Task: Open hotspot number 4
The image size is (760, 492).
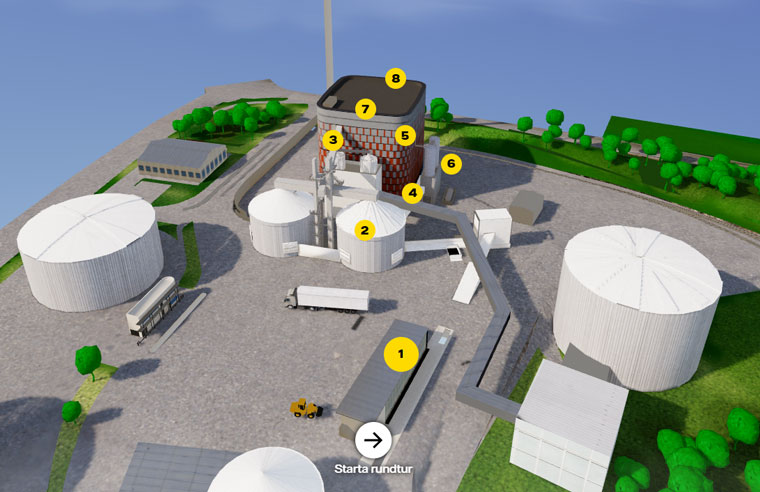Action: (x=412, y=191)
